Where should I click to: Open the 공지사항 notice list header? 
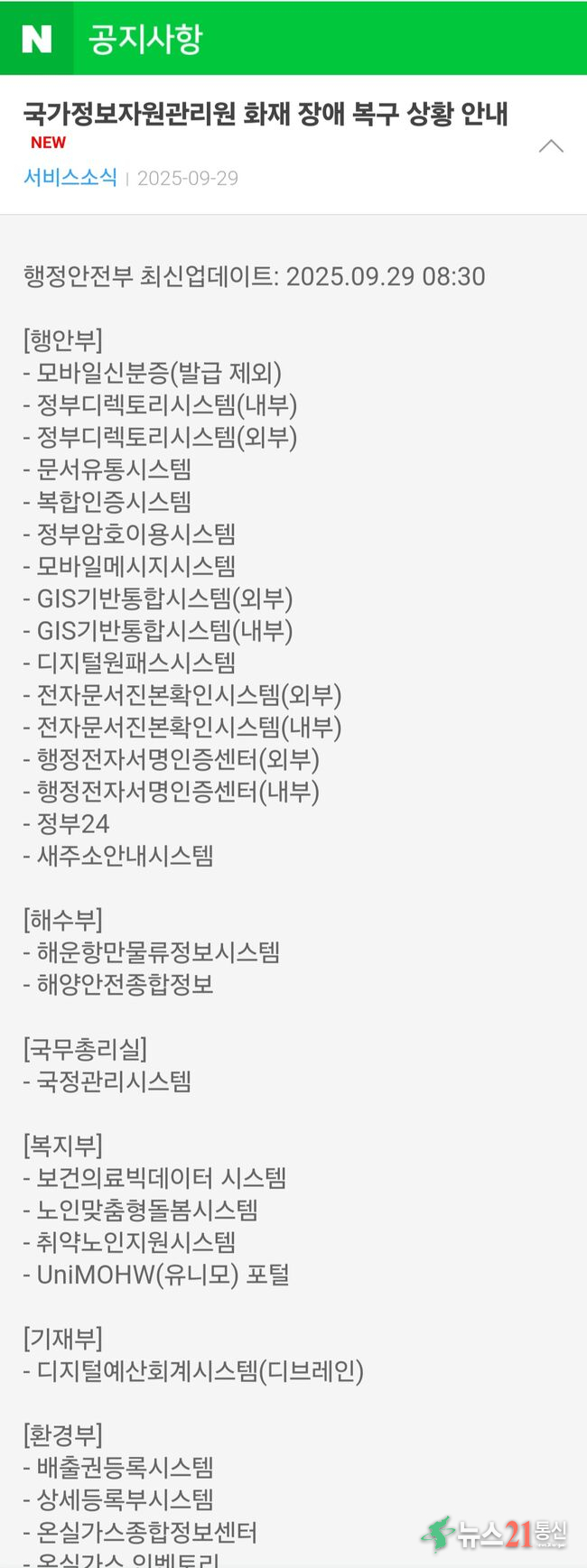click(x=145, y=39)
